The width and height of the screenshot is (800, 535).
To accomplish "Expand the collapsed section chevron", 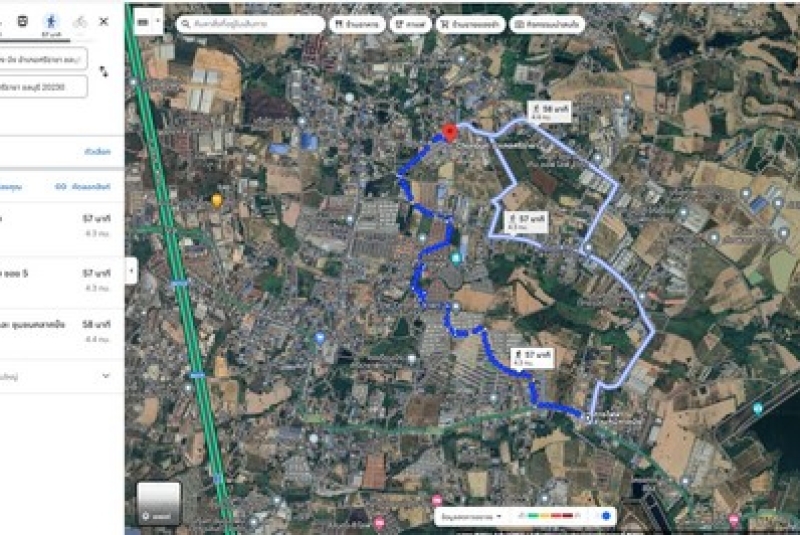I will 106,376.
